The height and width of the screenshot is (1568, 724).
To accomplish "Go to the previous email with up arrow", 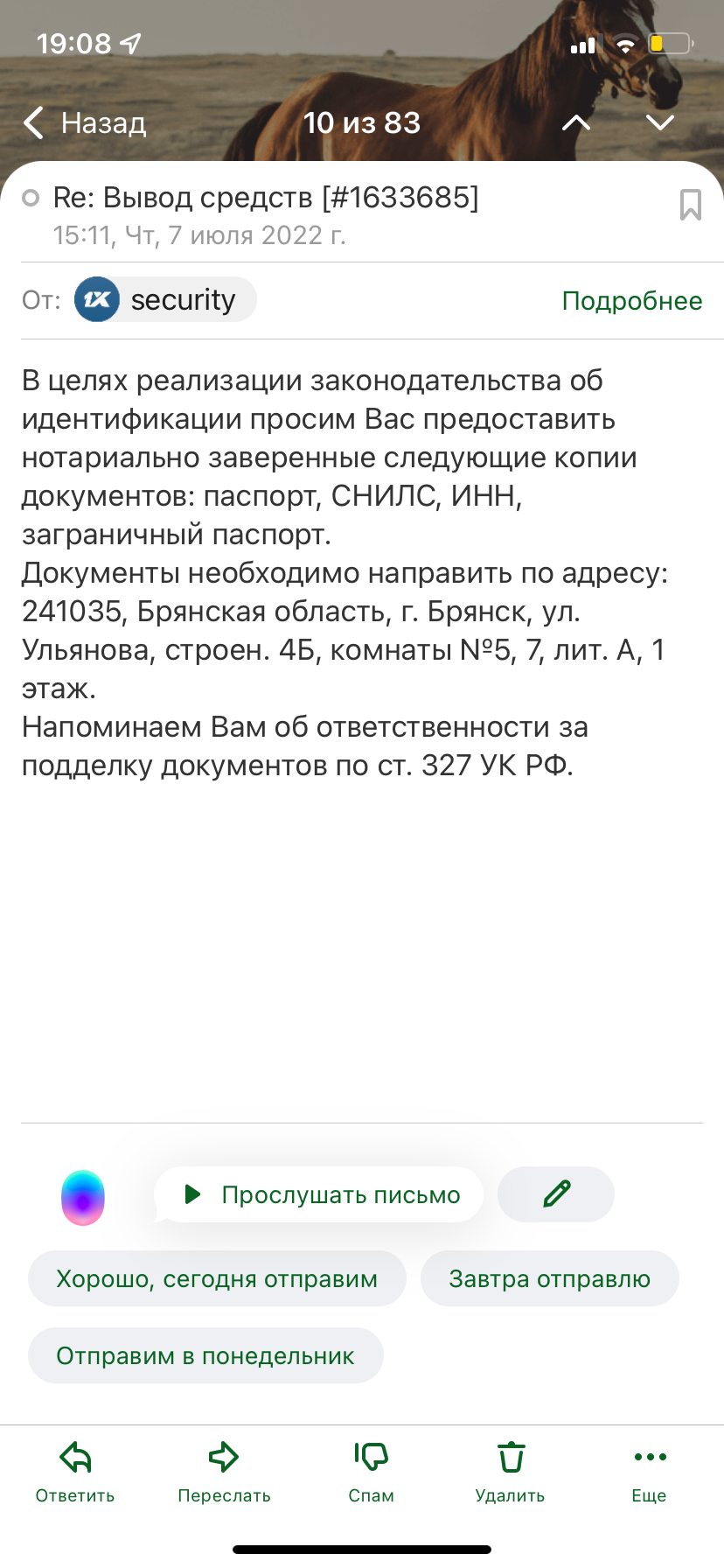I will pyautogui.click(x=575, y=122).
